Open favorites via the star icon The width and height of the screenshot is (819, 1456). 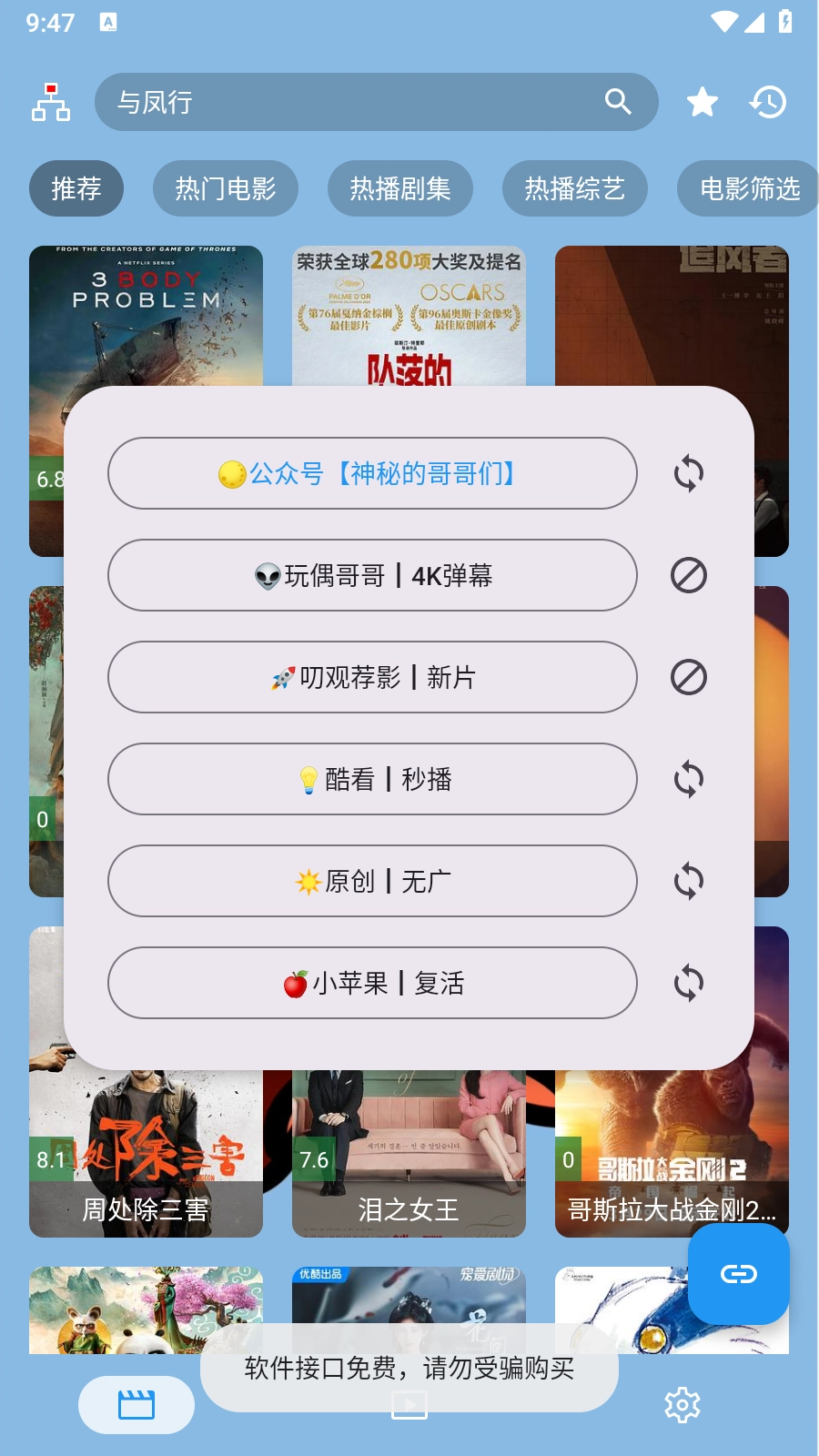tap(702, 102)
